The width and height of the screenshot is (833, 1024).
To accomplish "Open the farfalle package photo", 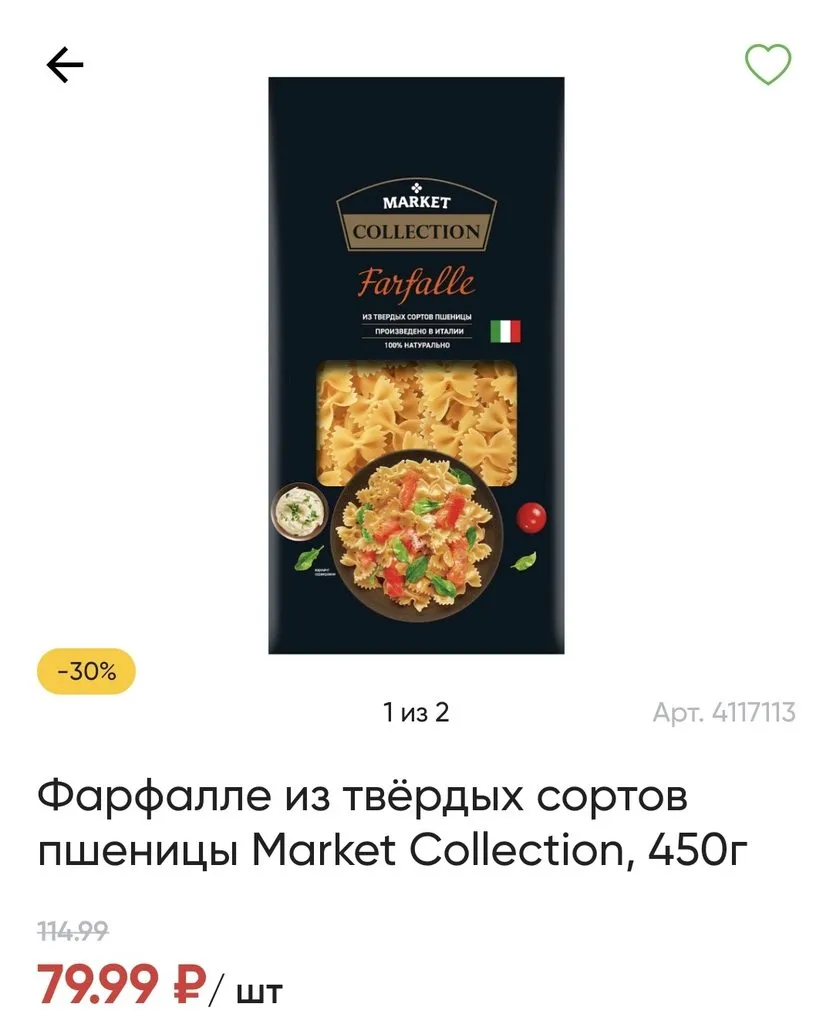I will [416, 370].
